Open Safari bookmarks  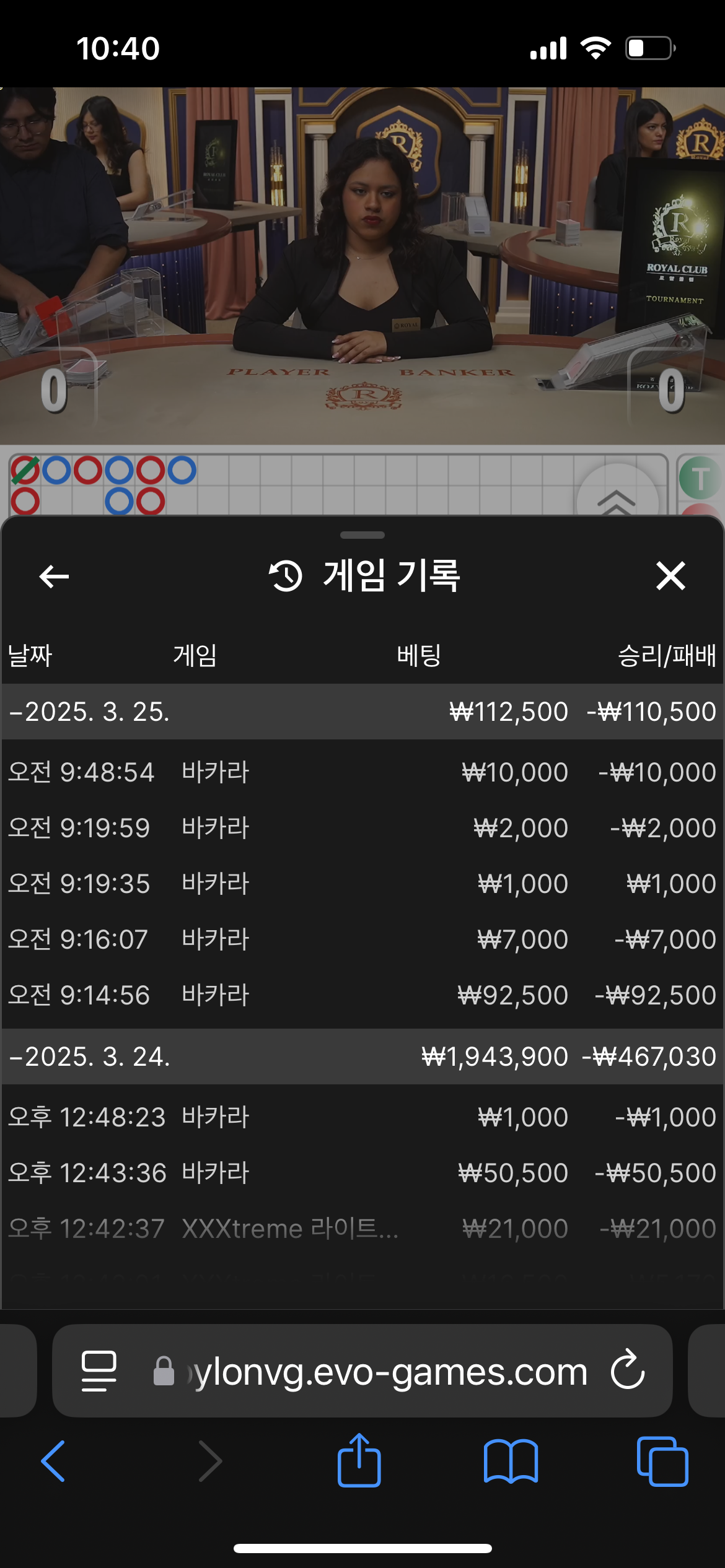[x=511, y=1461]
